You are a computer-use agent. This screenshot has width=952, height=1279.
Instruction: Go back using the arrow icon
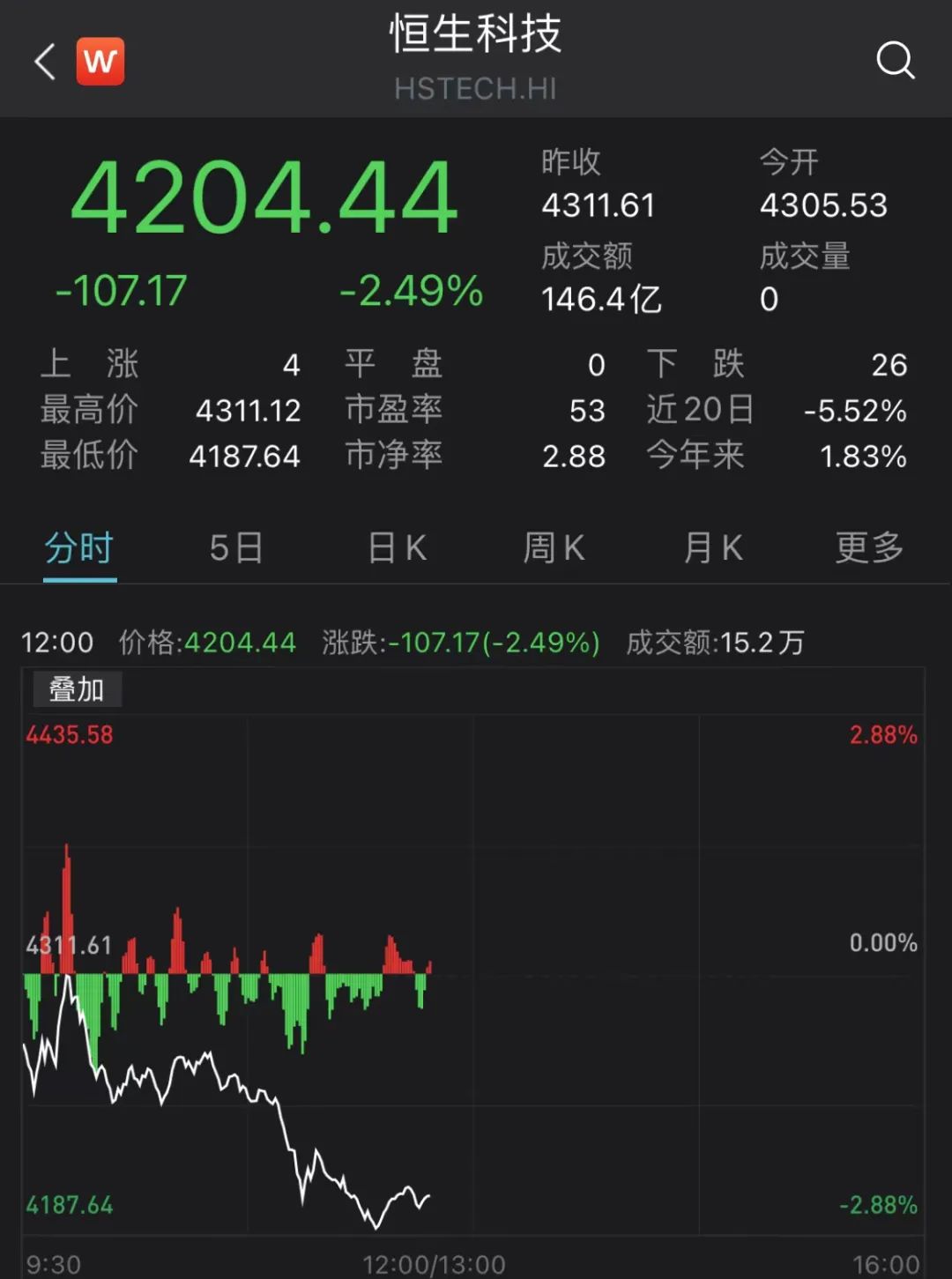45,62
